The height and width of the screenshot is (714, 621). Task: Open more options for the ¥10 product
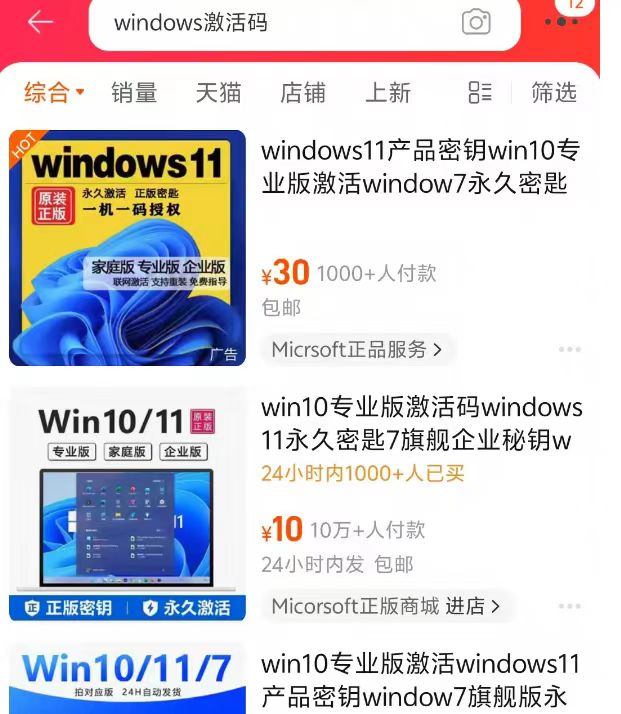click(x=570, y=607)
